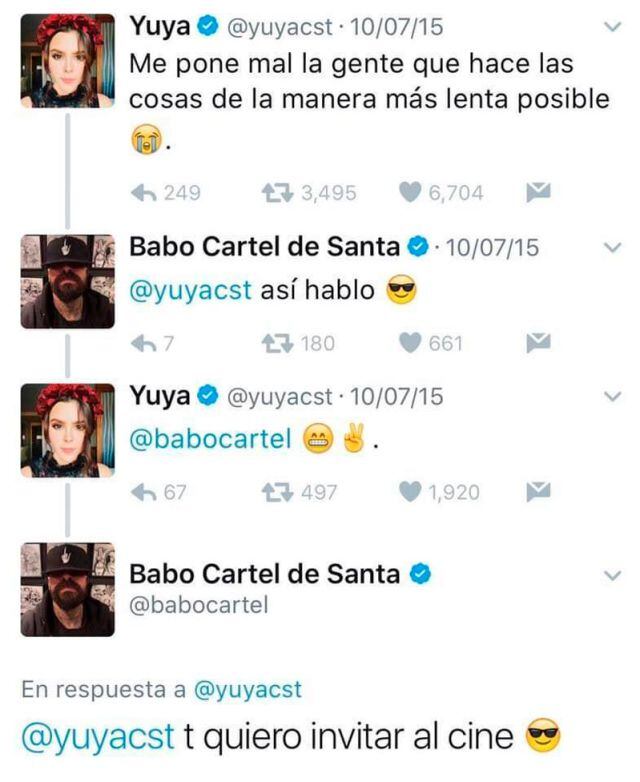
Task: Open @yuyacst in "En respuesta a" line
Action: point(246,689)
